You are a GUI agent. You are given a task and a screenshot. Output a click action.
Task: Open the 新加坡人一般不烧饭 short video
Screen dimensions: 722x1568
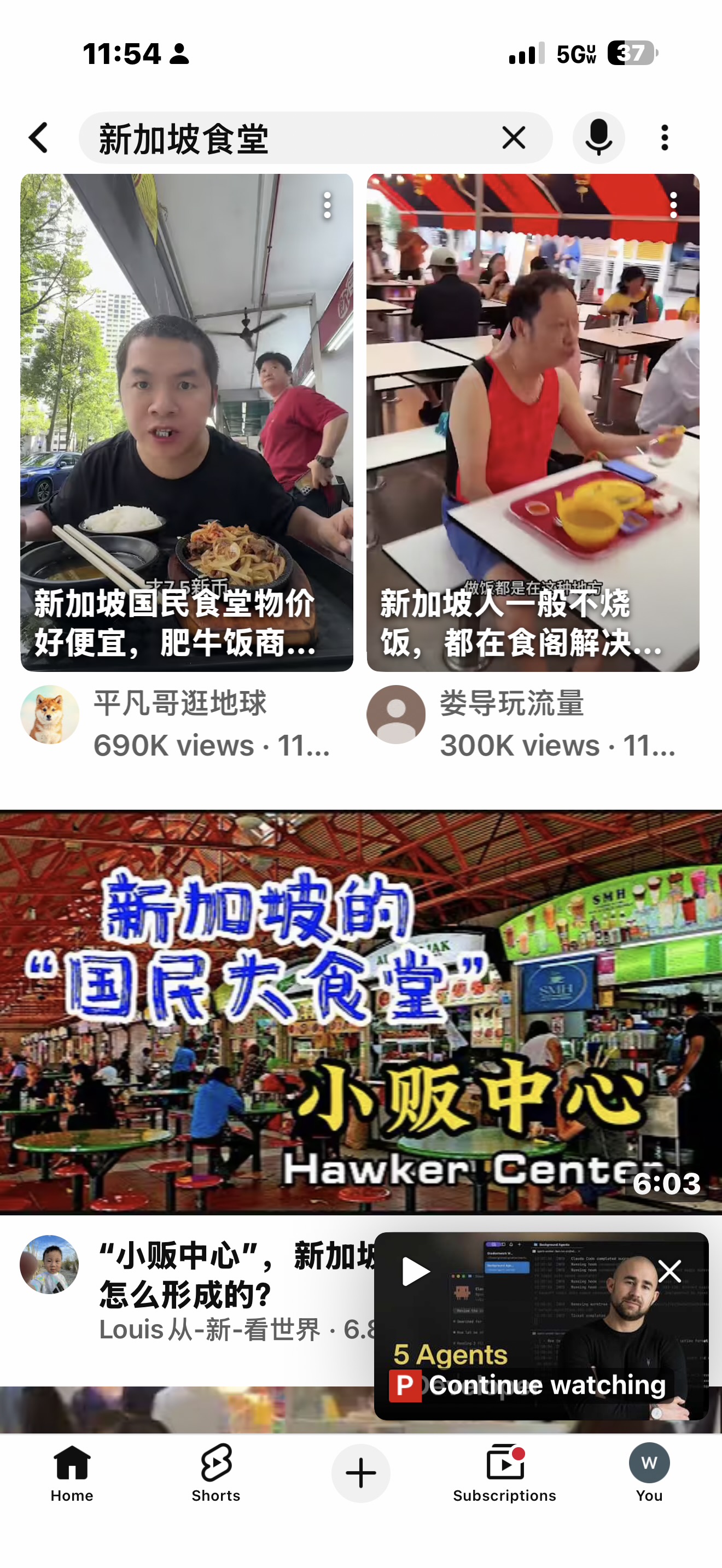[x=532, y=423]
